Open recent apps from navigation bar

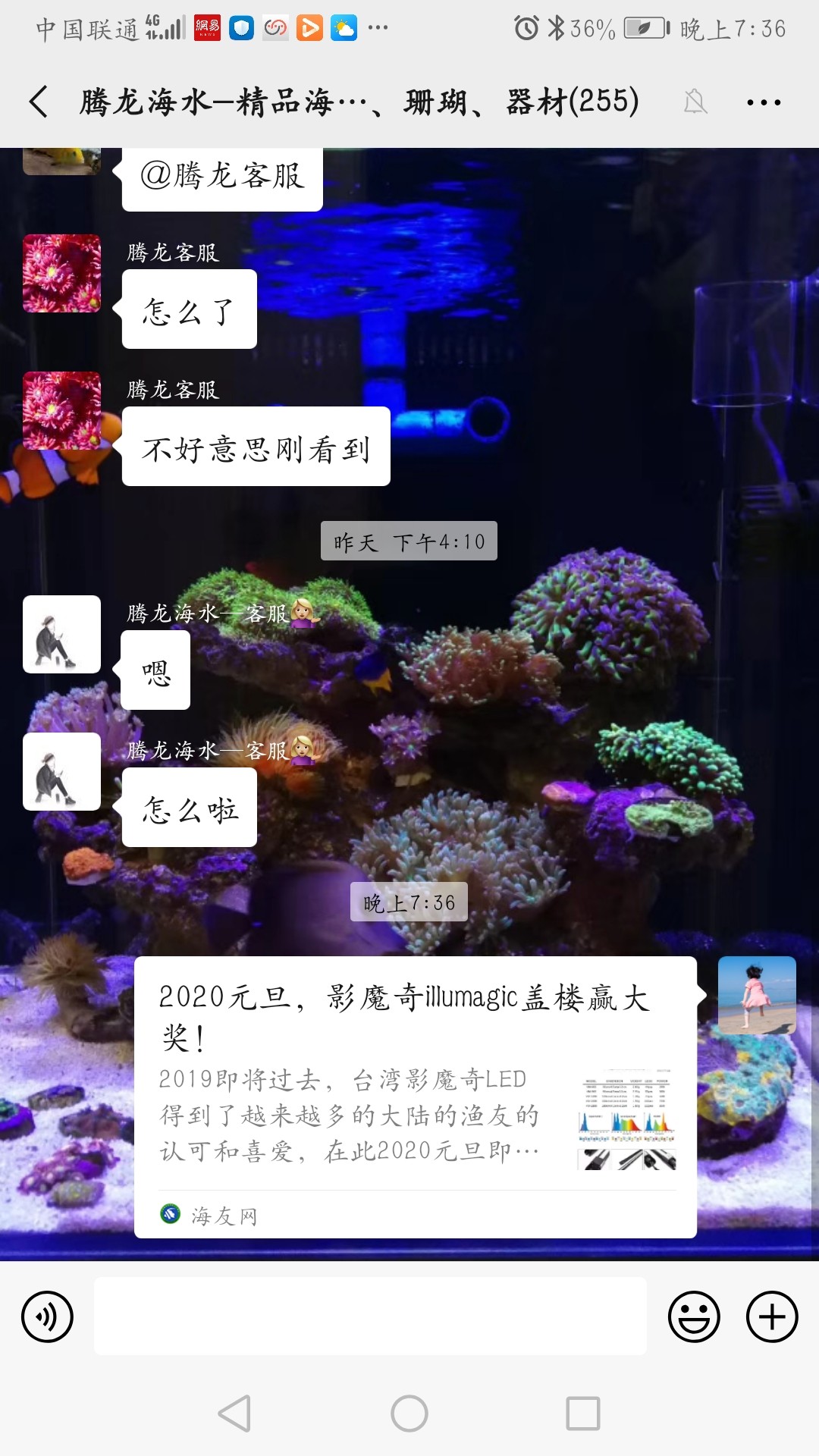[x=582, y=1414]
